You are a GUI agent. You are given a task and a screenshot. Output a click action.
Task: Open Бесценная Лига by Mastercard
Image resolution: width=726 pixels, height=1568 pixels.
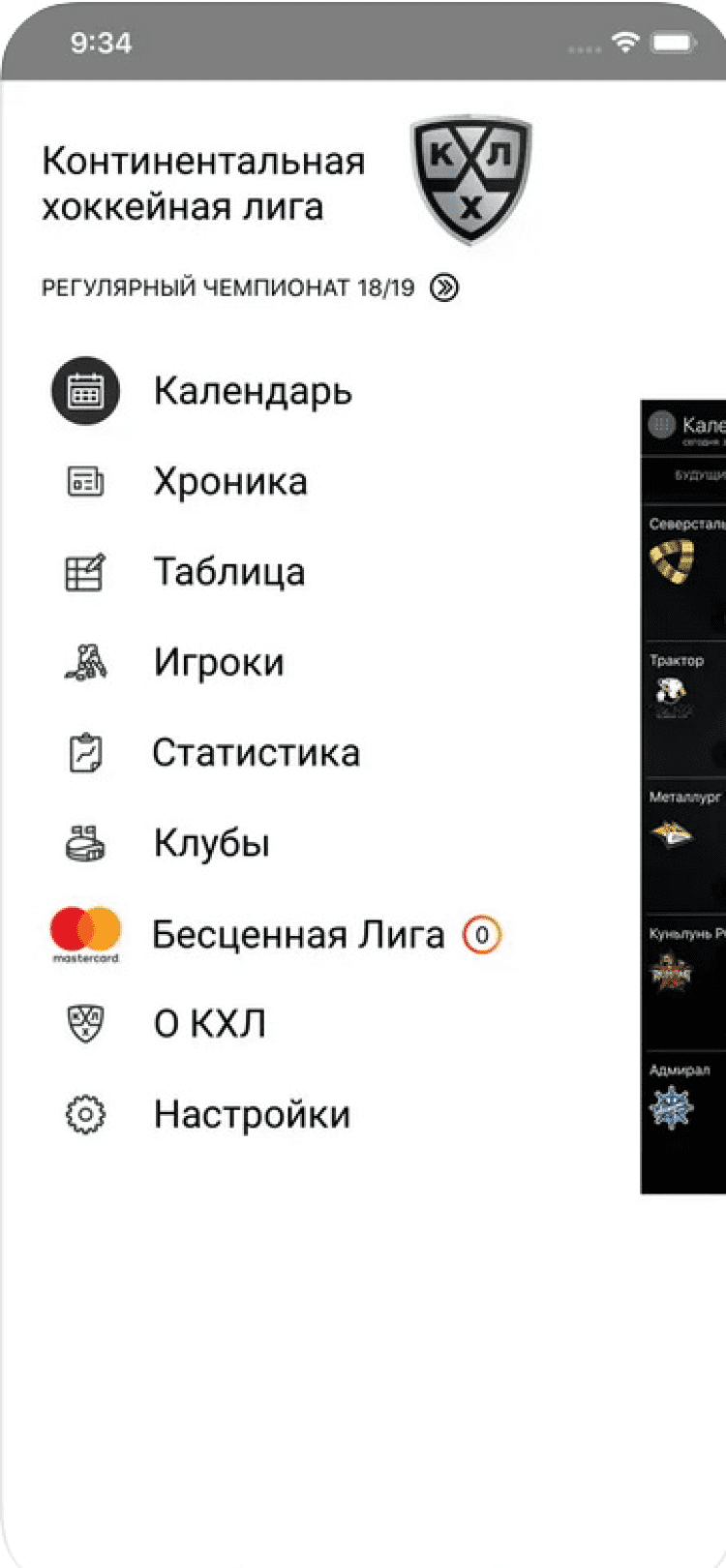[297, 935]
